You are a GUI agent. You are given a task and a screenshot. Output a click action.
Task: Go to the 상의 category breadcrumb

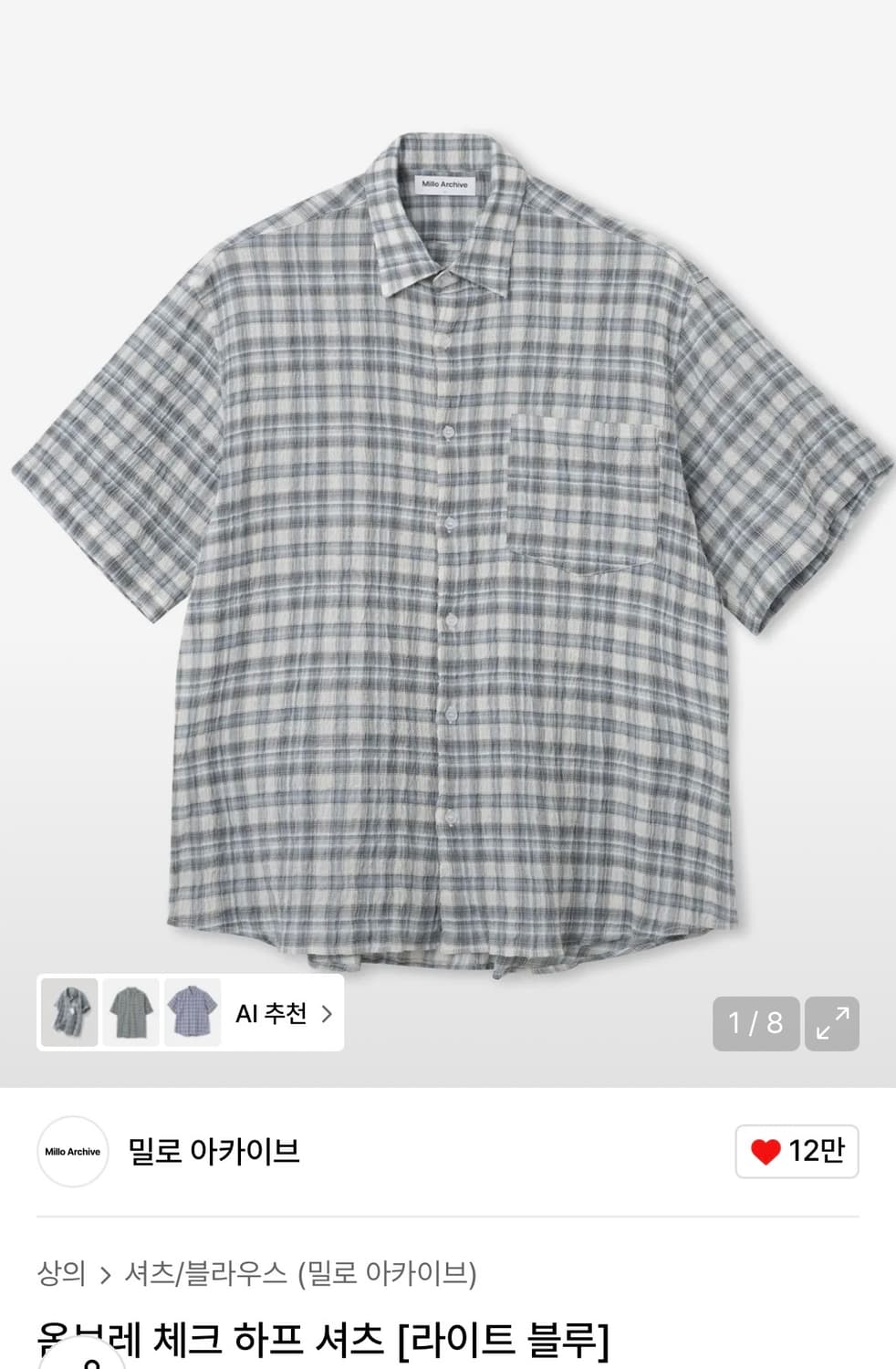pyautogui.click(x=61, y=1273)
